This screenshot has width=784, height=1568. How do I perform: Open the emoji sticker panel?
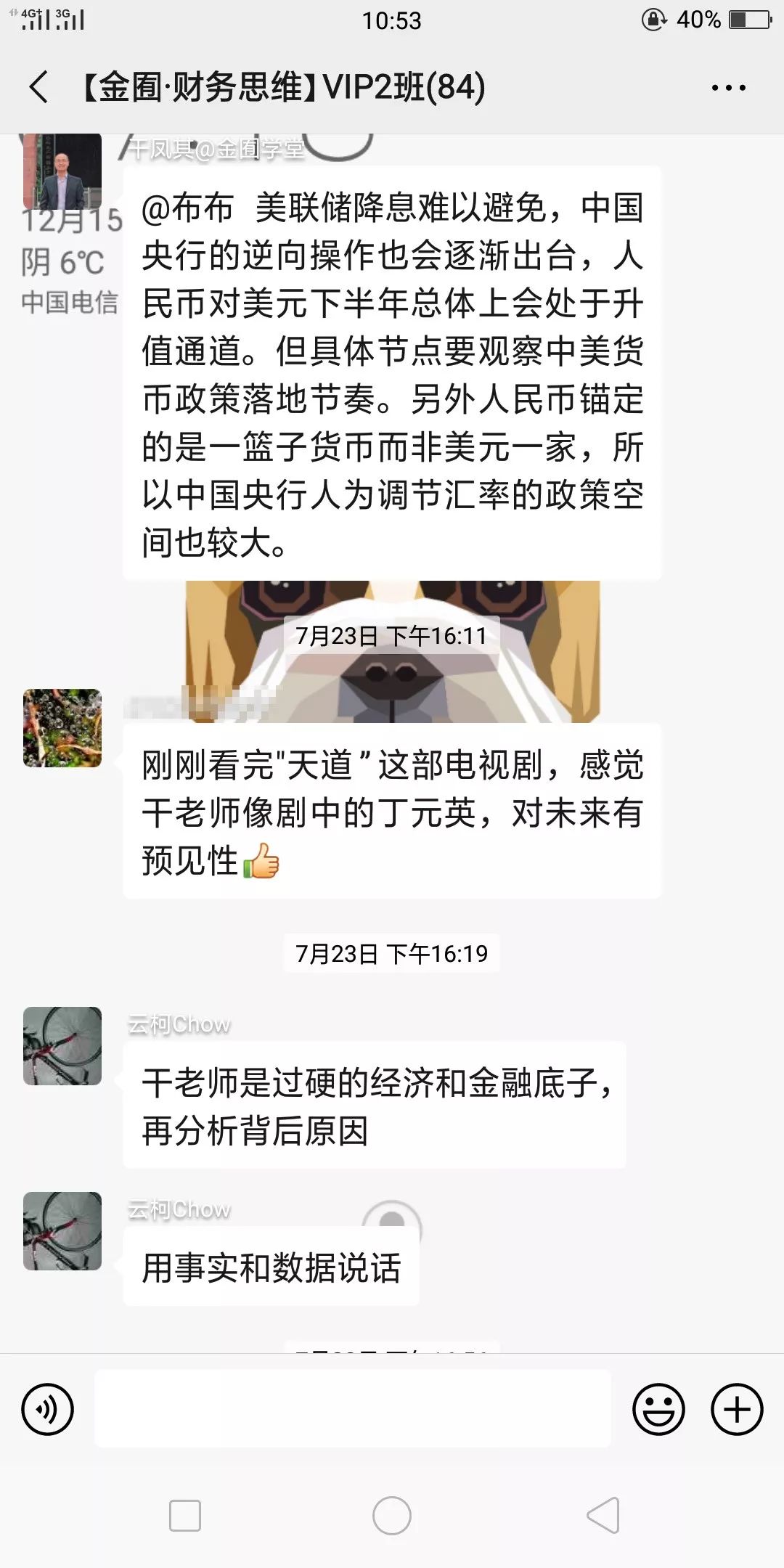tap(658, 1410)
